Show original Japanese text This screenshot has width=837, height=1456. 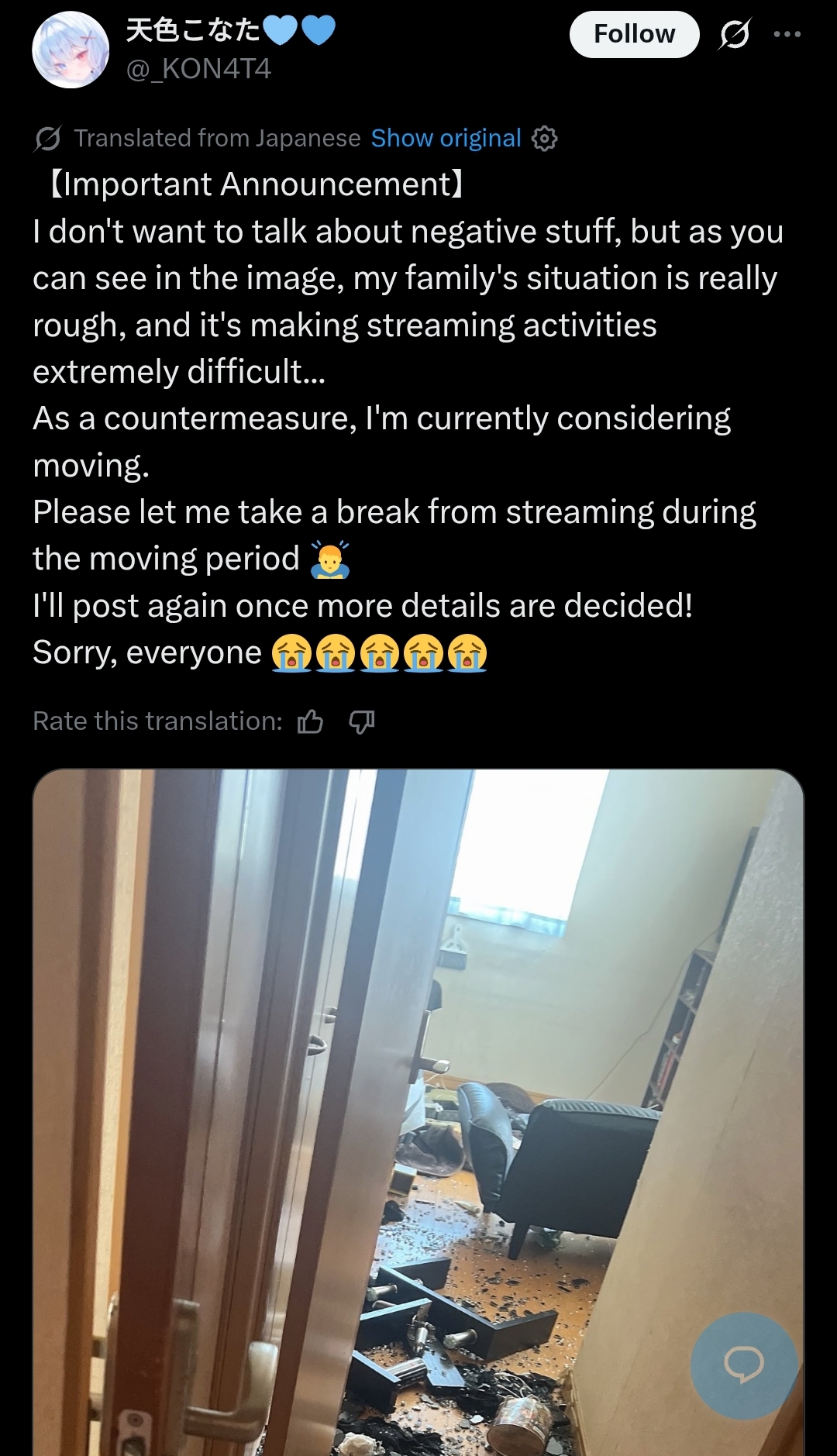[446, 138]
